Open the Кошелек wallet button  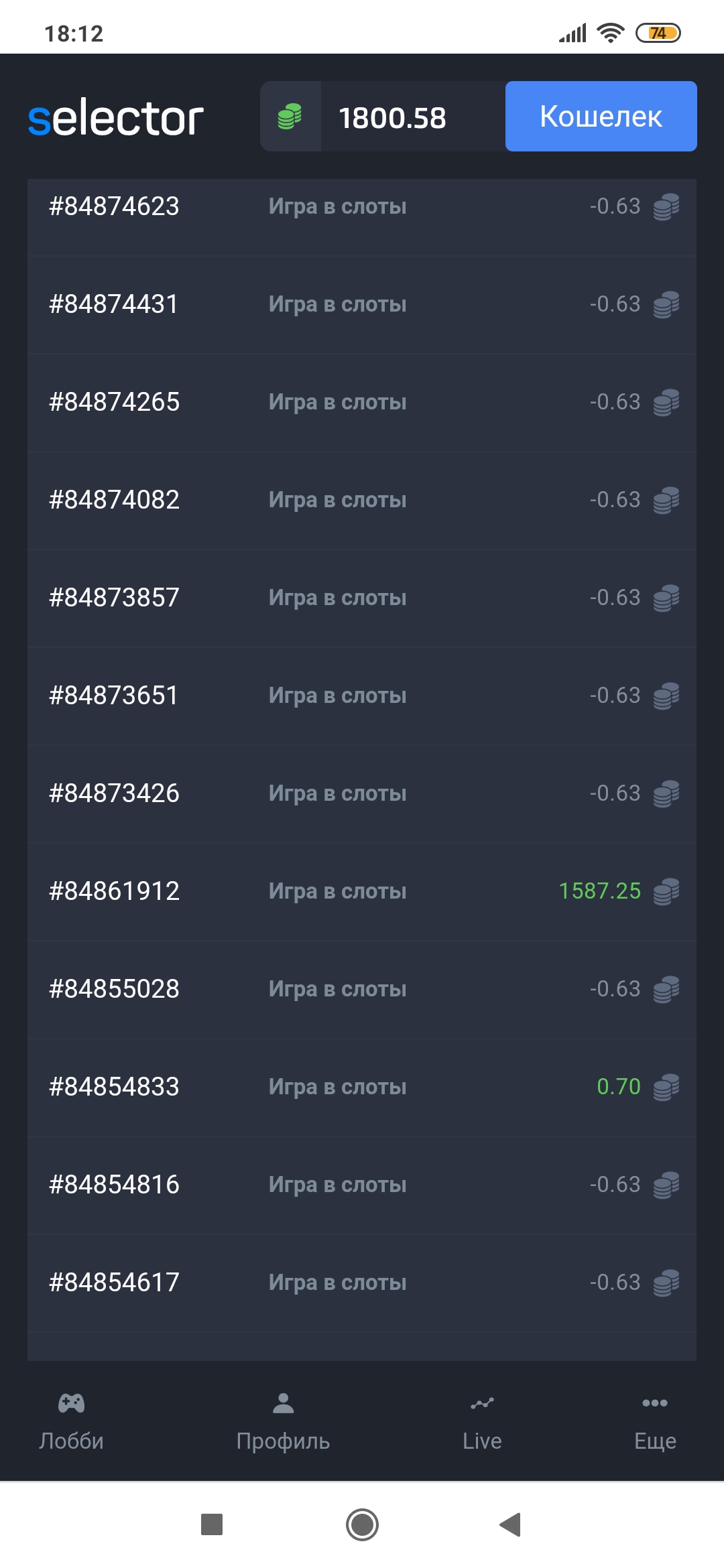[601, 117]
